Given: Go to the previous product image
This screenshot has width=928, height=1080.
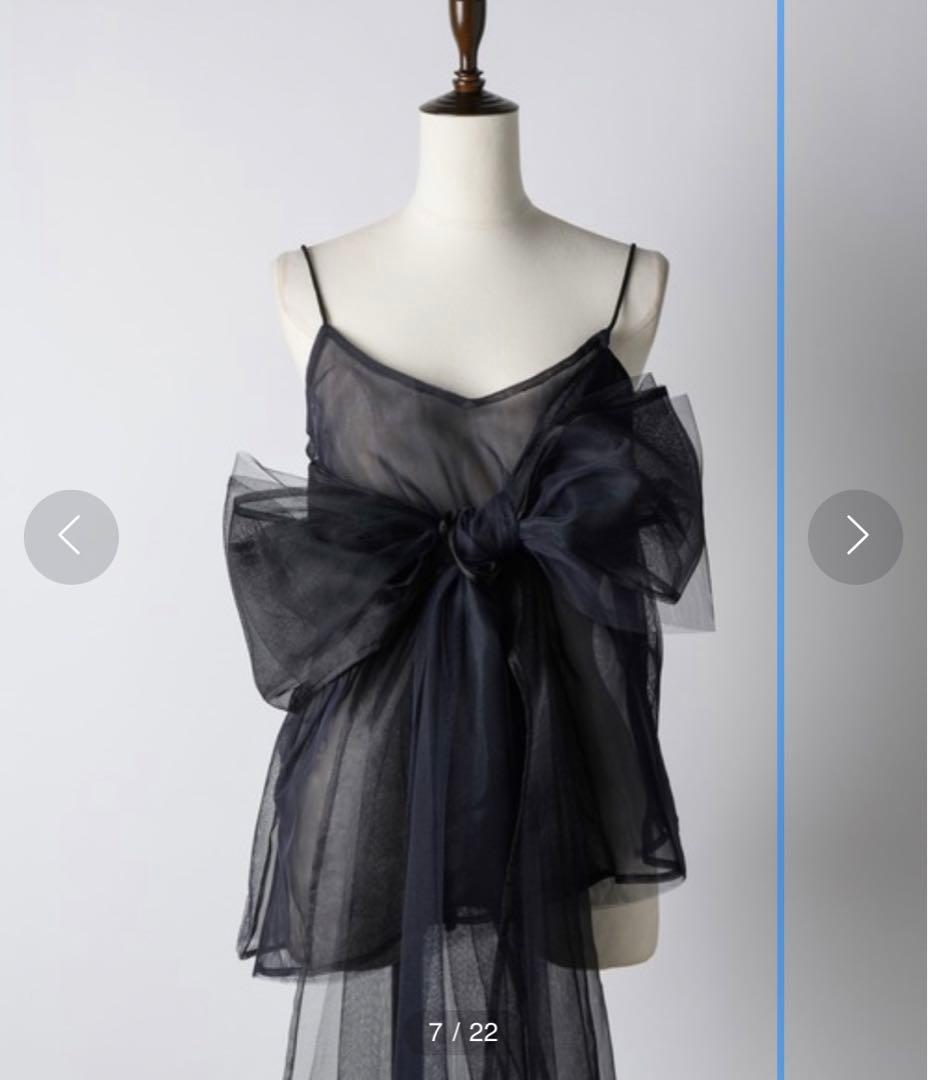Looking at the screenshot, I should [x=71, y=537].
